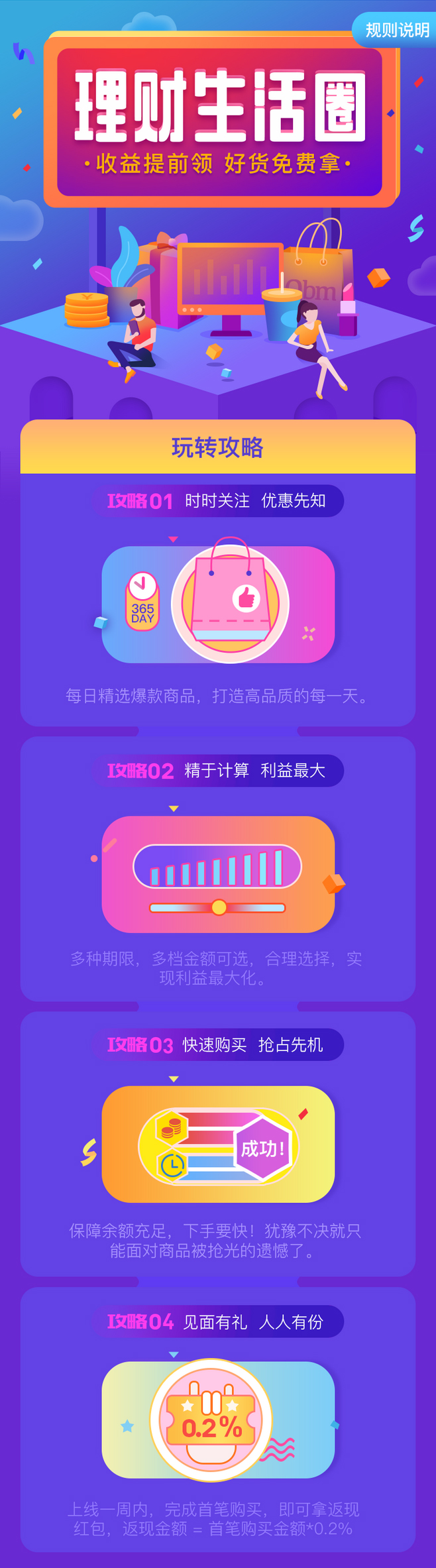Open the 规则说明 rules button
This screenshot has width=436, height=1568.
pyautogui.click(x=396, y=30)
